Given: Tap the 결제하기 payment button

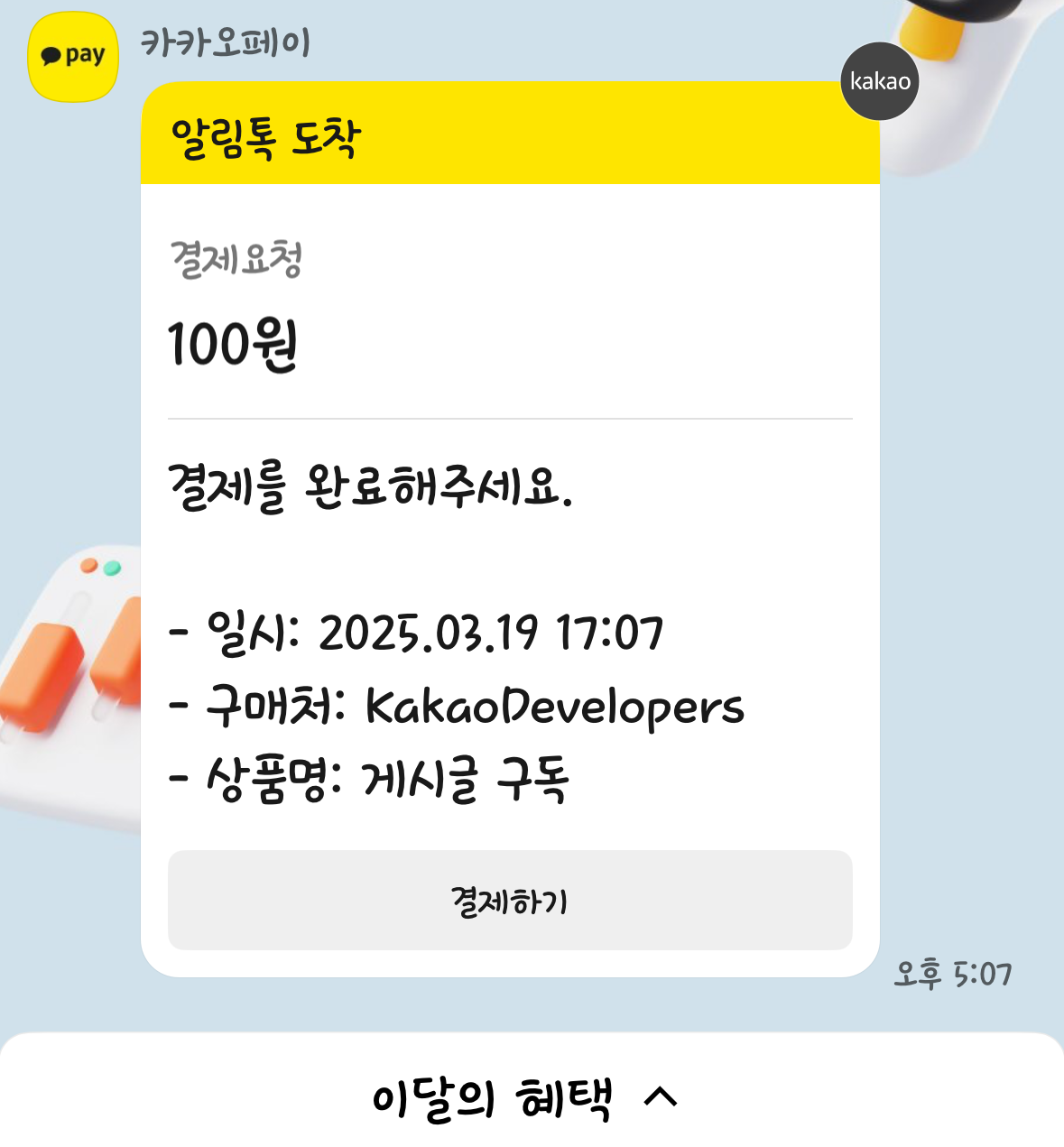Looking at the screenshot, I should click(x=510, y=900).
